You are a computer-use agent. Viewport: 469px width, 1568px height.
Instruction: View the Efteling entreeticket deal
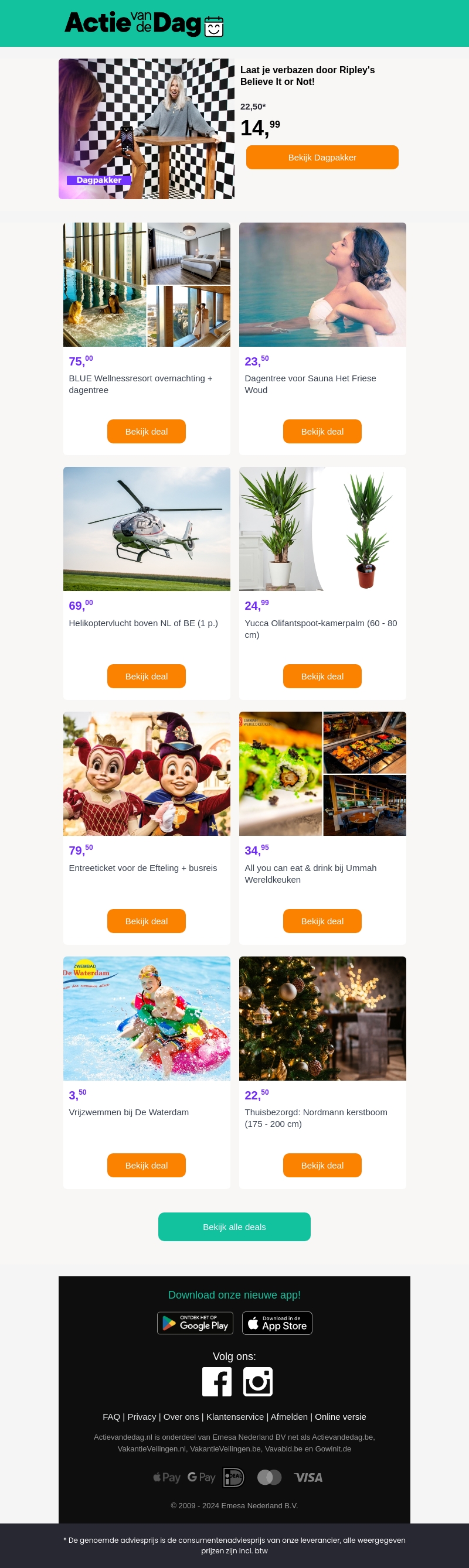pos(146,920)
